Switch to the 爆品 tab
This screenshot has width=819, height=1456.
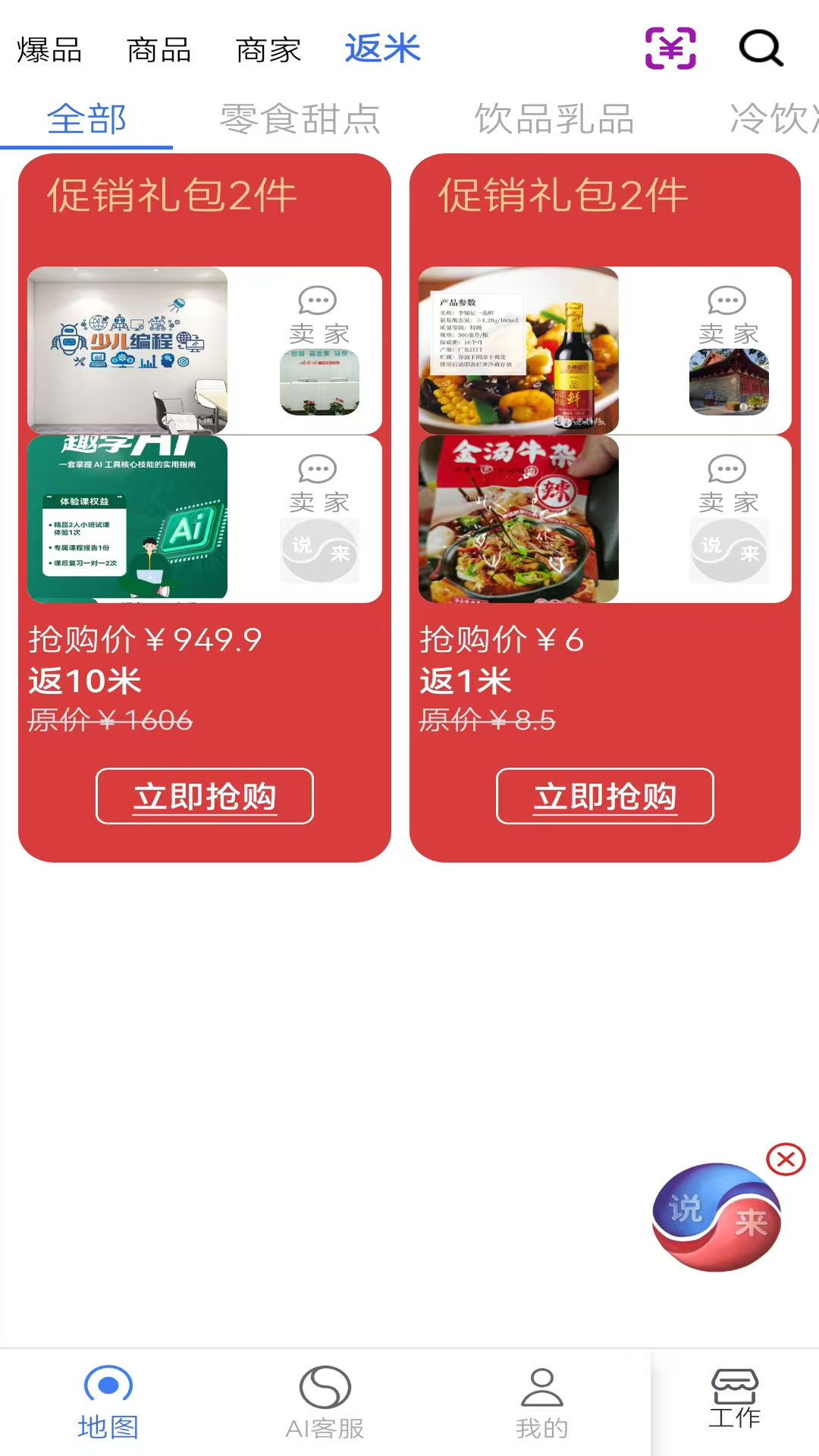tap(50, 50)
